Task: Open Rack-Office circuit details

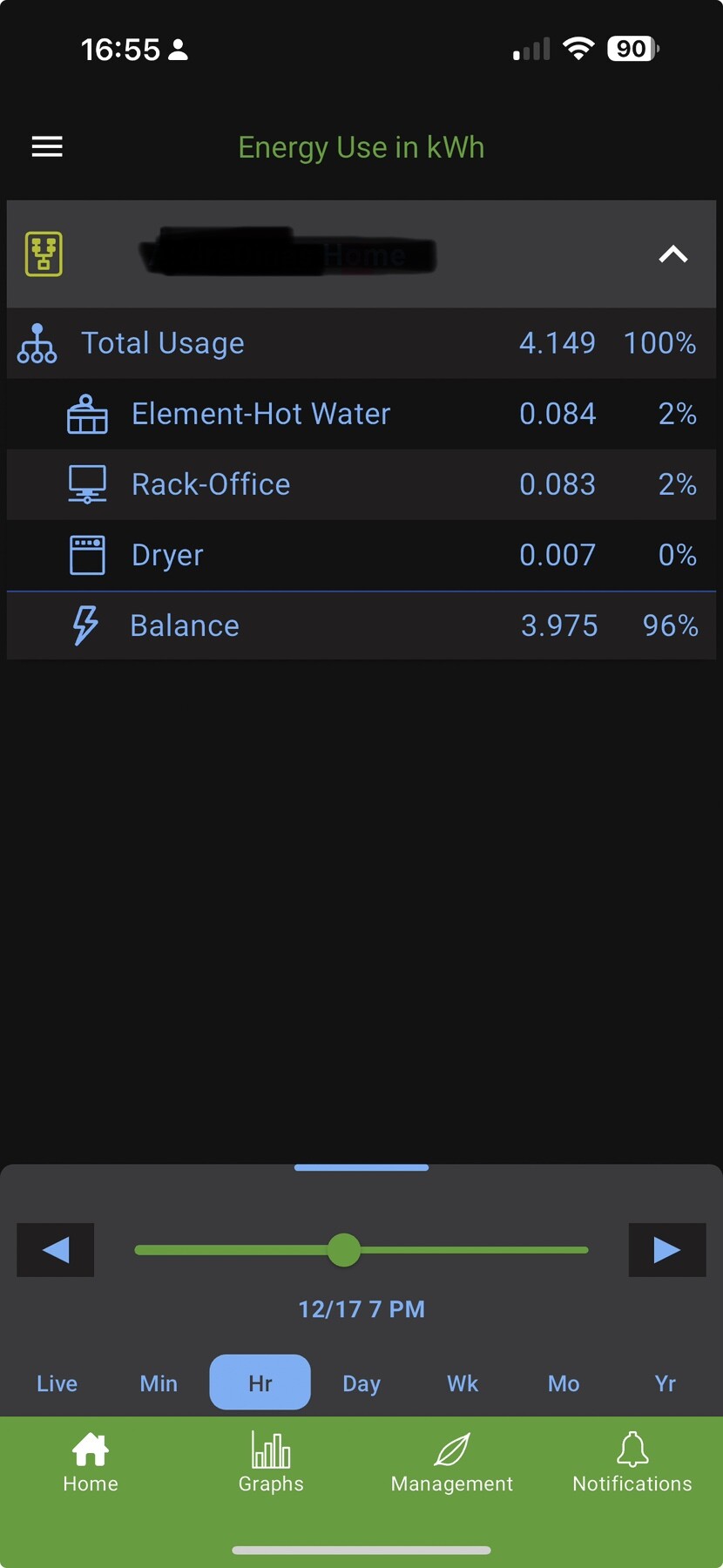Action: [x=361, y=484]
